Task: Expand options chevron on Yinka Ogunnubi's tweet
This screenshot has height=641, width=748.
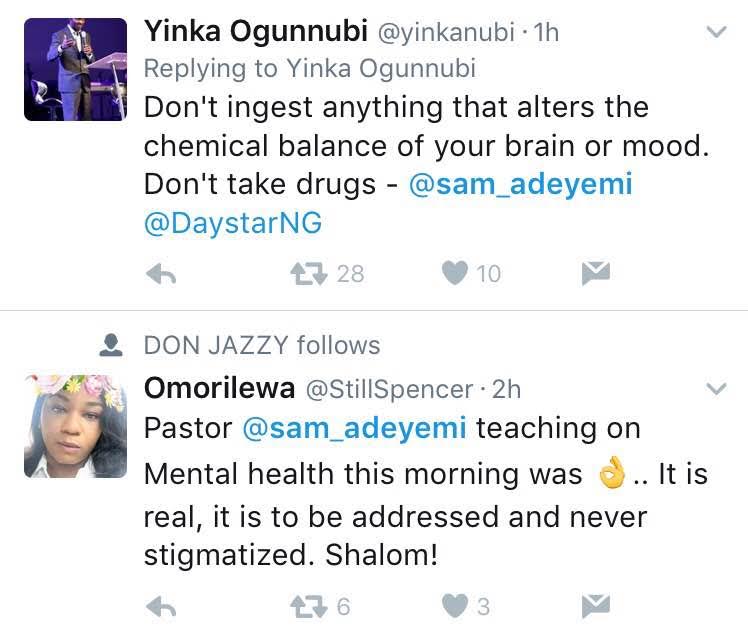Action: click(716, 33)
